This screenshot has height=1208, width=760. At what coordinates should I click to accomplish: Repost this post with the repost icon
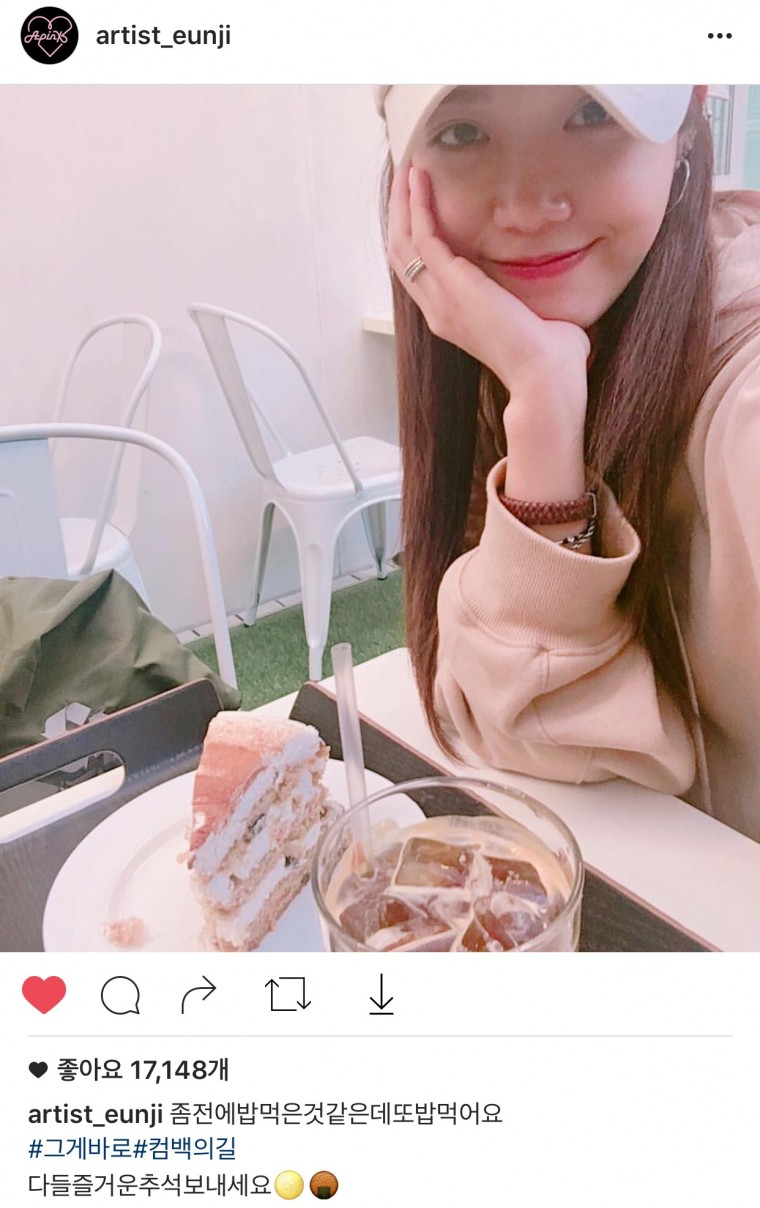pyautogui.click(x=287, y=995)
